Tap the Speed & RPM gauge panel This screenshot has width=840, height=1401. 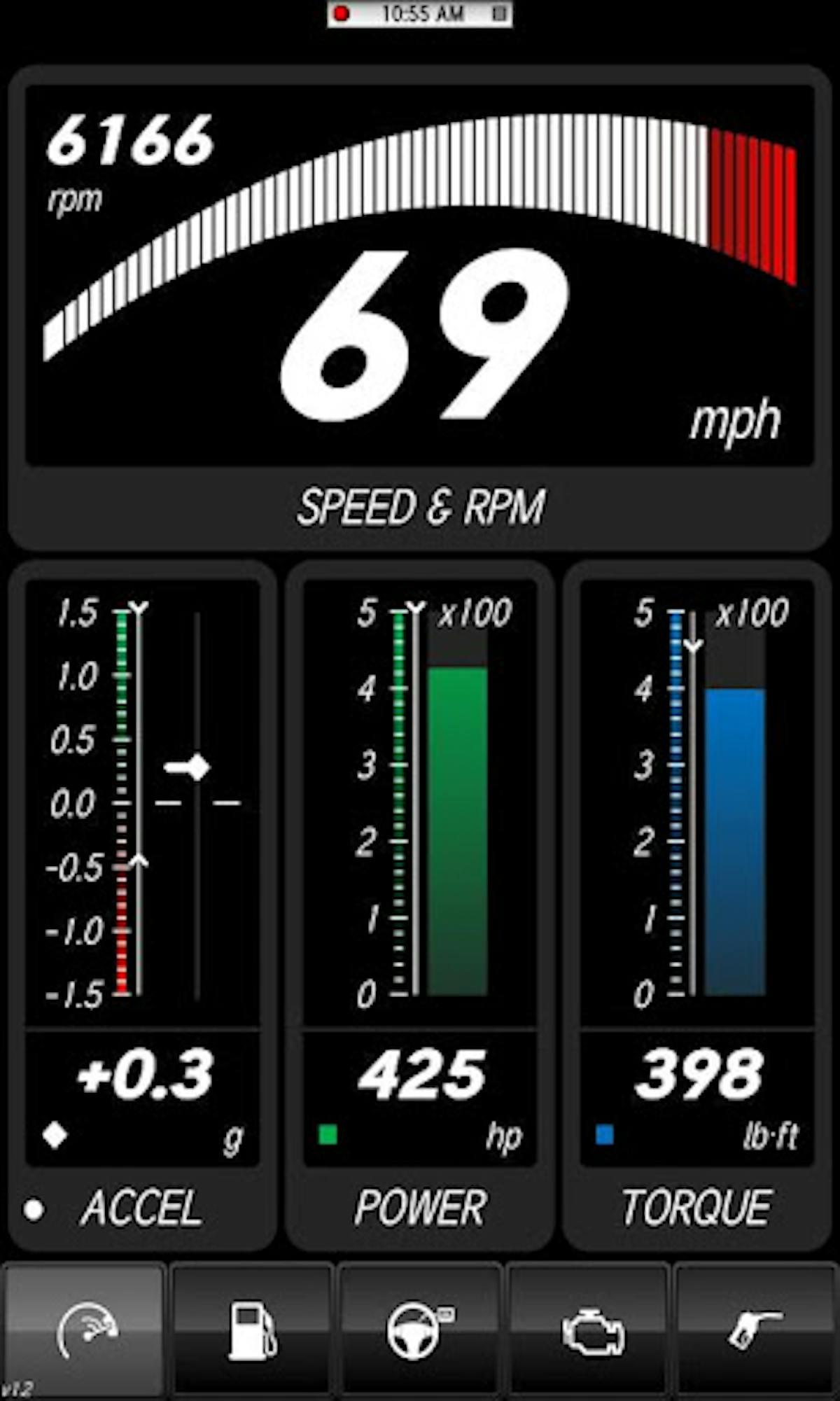420,308
